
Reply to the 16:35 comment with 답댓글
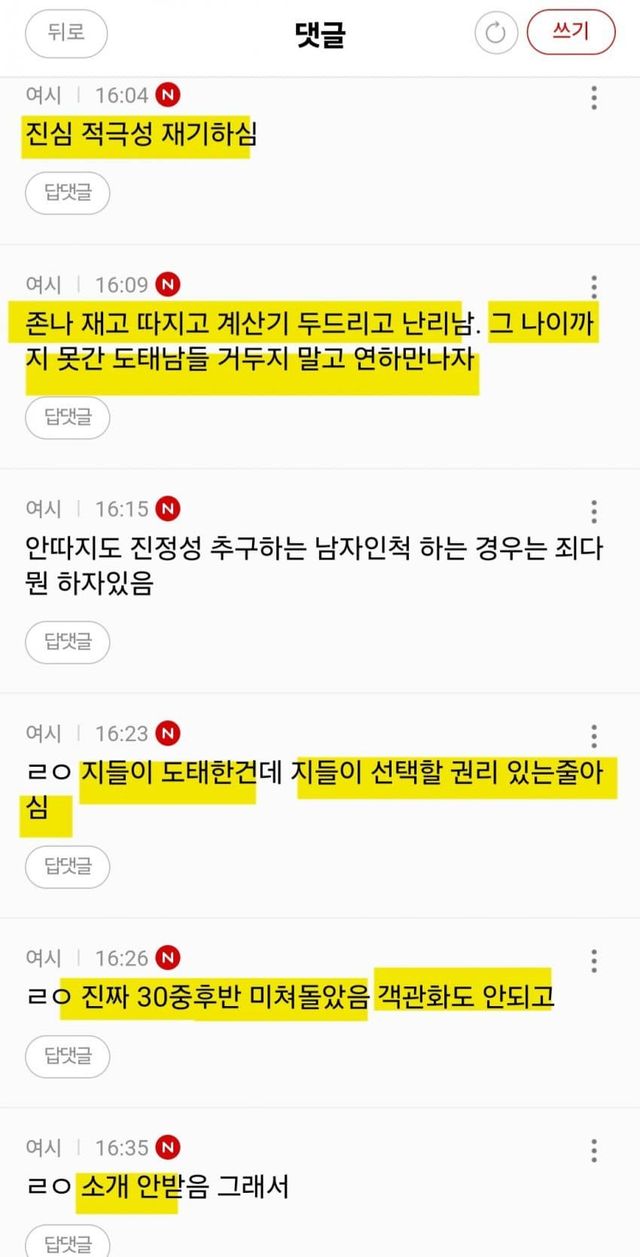click(x=67, y=1242)
